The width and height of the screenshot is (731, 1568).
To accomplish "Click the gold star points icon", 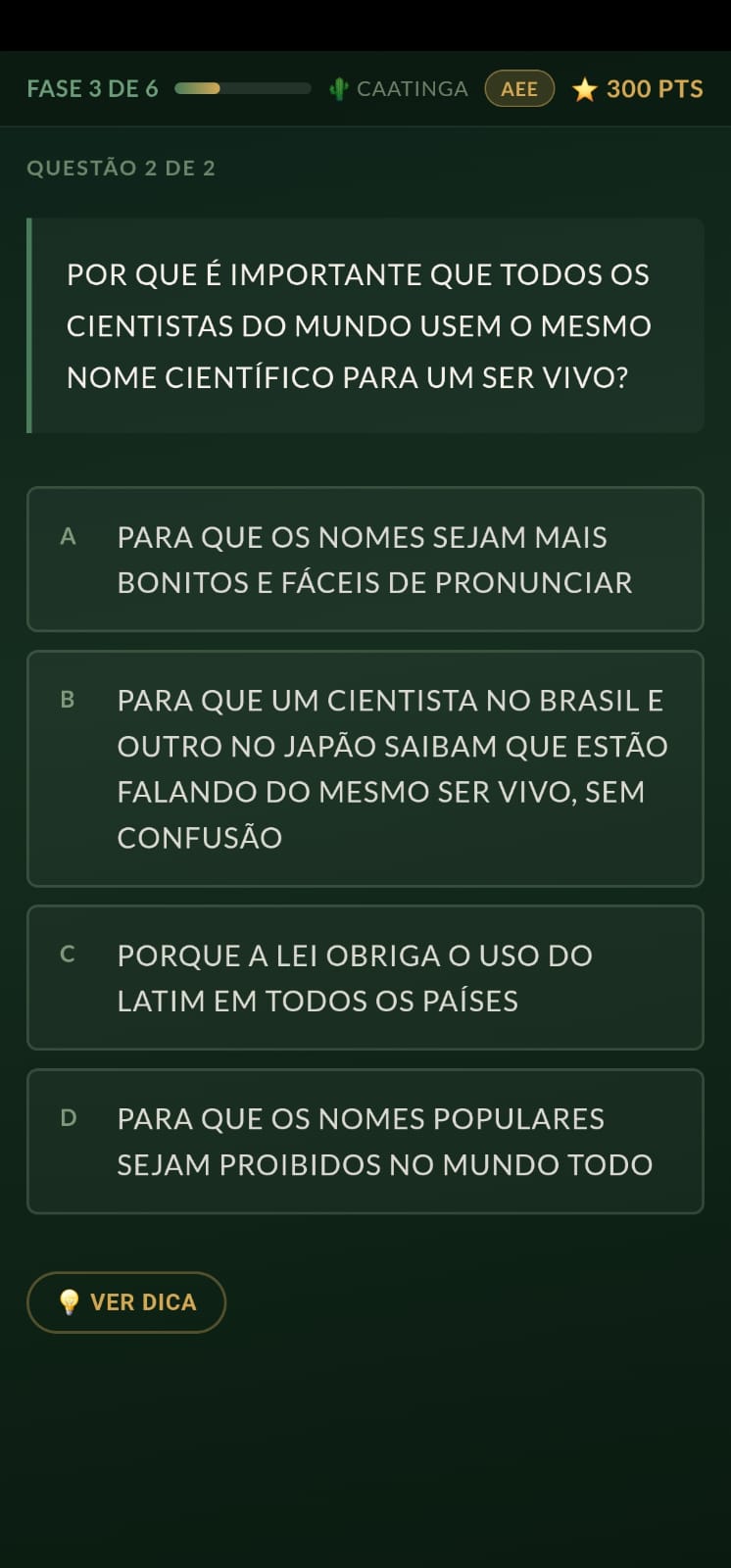I will click(585, 88).
